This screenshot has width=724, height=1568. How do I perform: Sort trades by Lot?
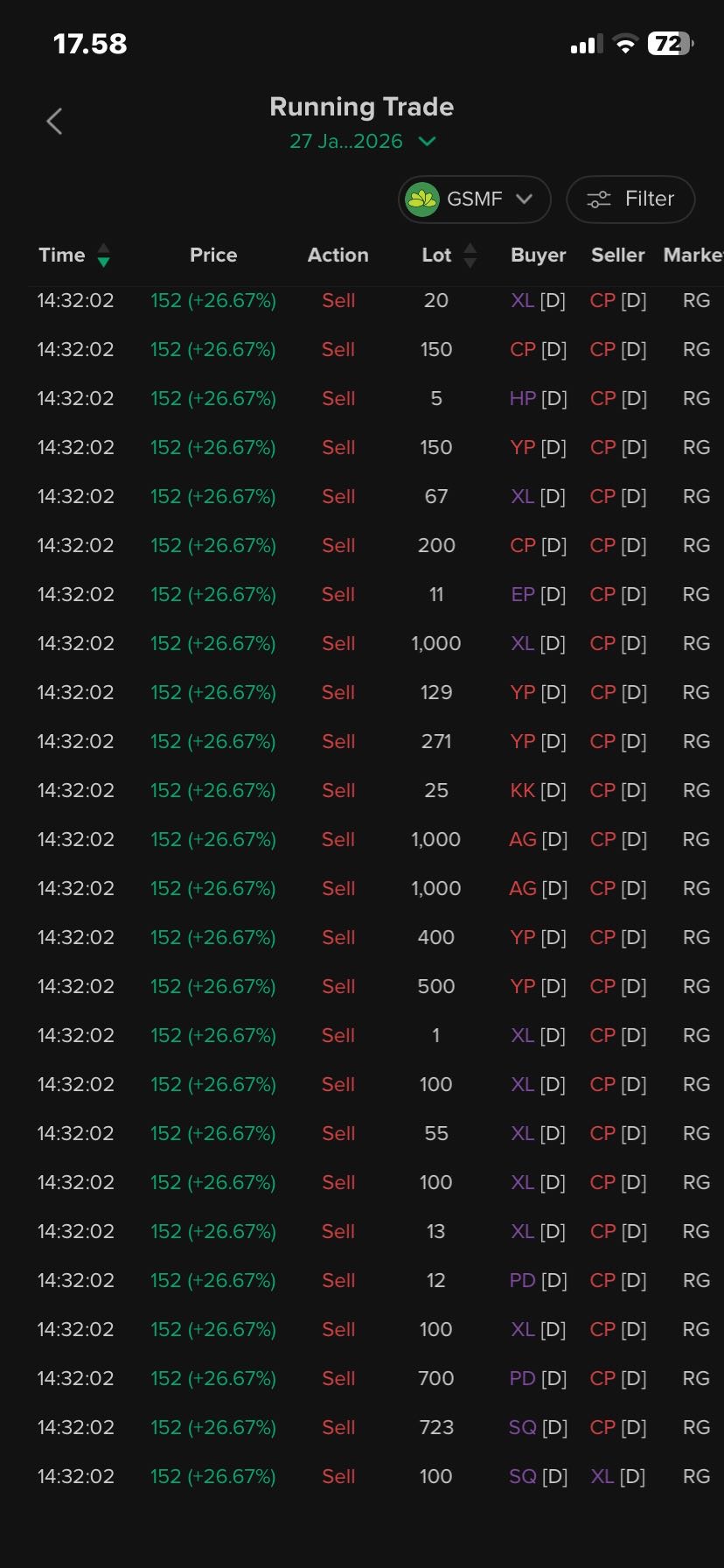pos(449,255)
